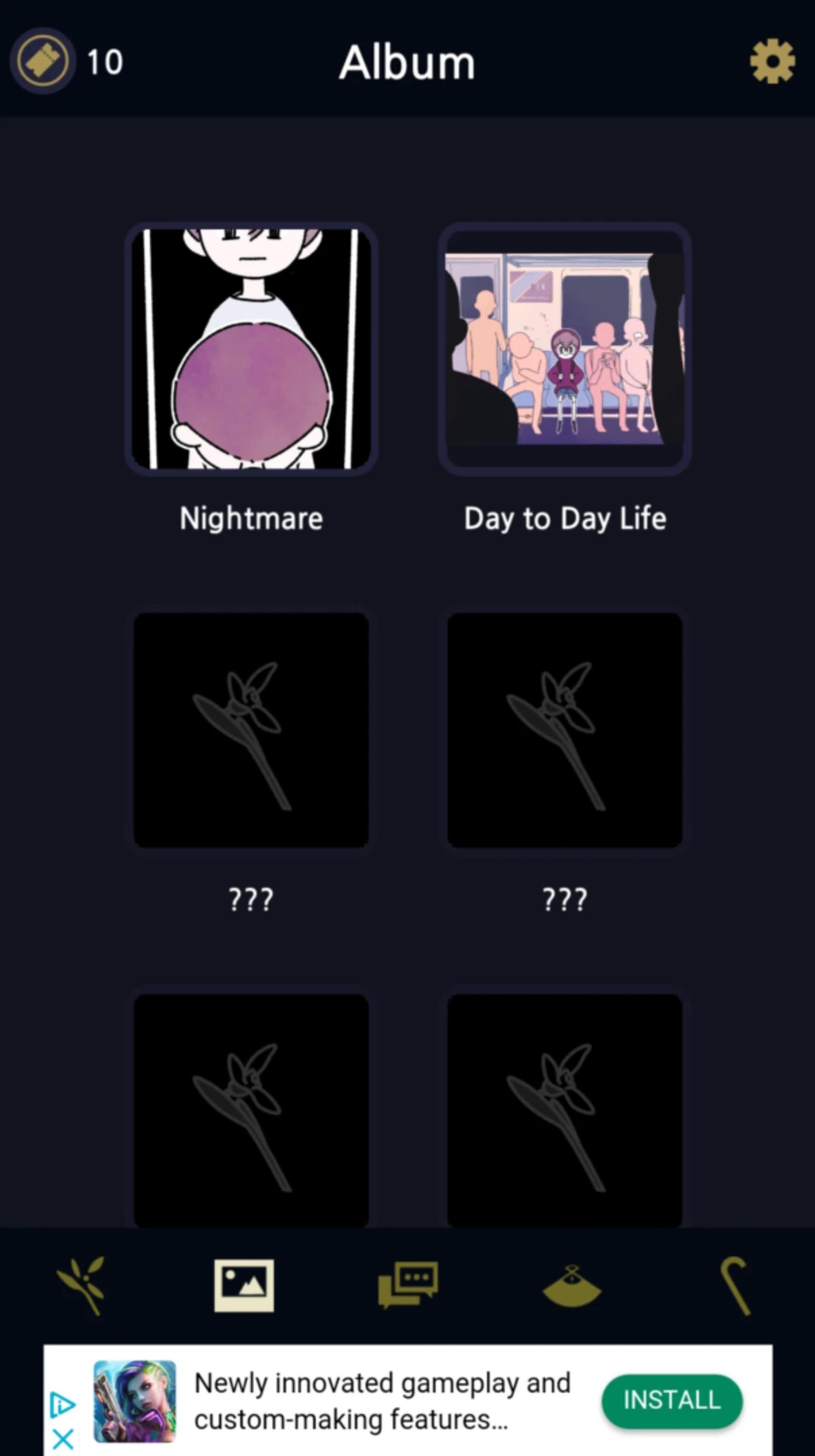Screen dimensions: 815x1456
Task: Tap the ticket coin icon
Action: 43,61
